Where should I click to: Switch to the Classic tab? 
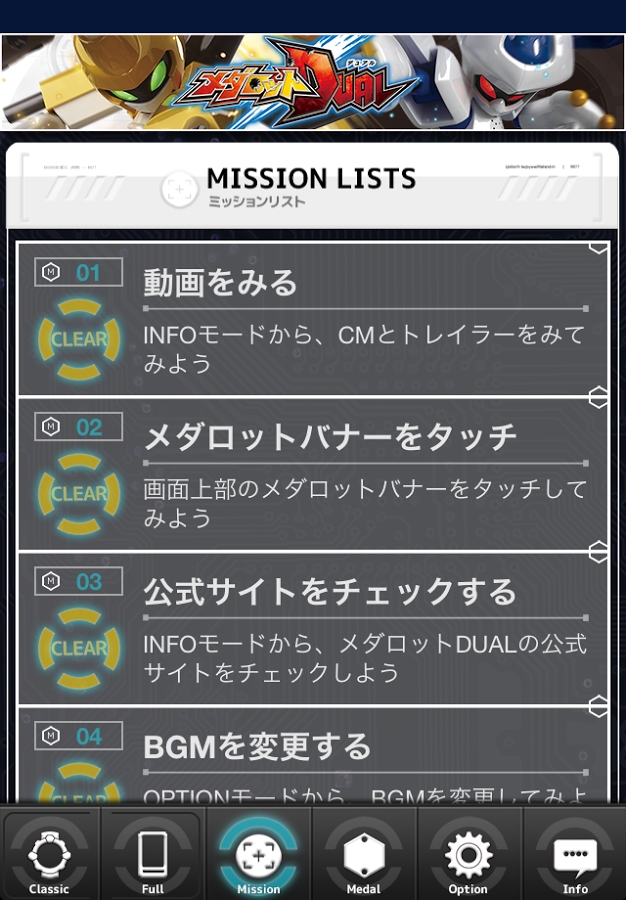49,856
